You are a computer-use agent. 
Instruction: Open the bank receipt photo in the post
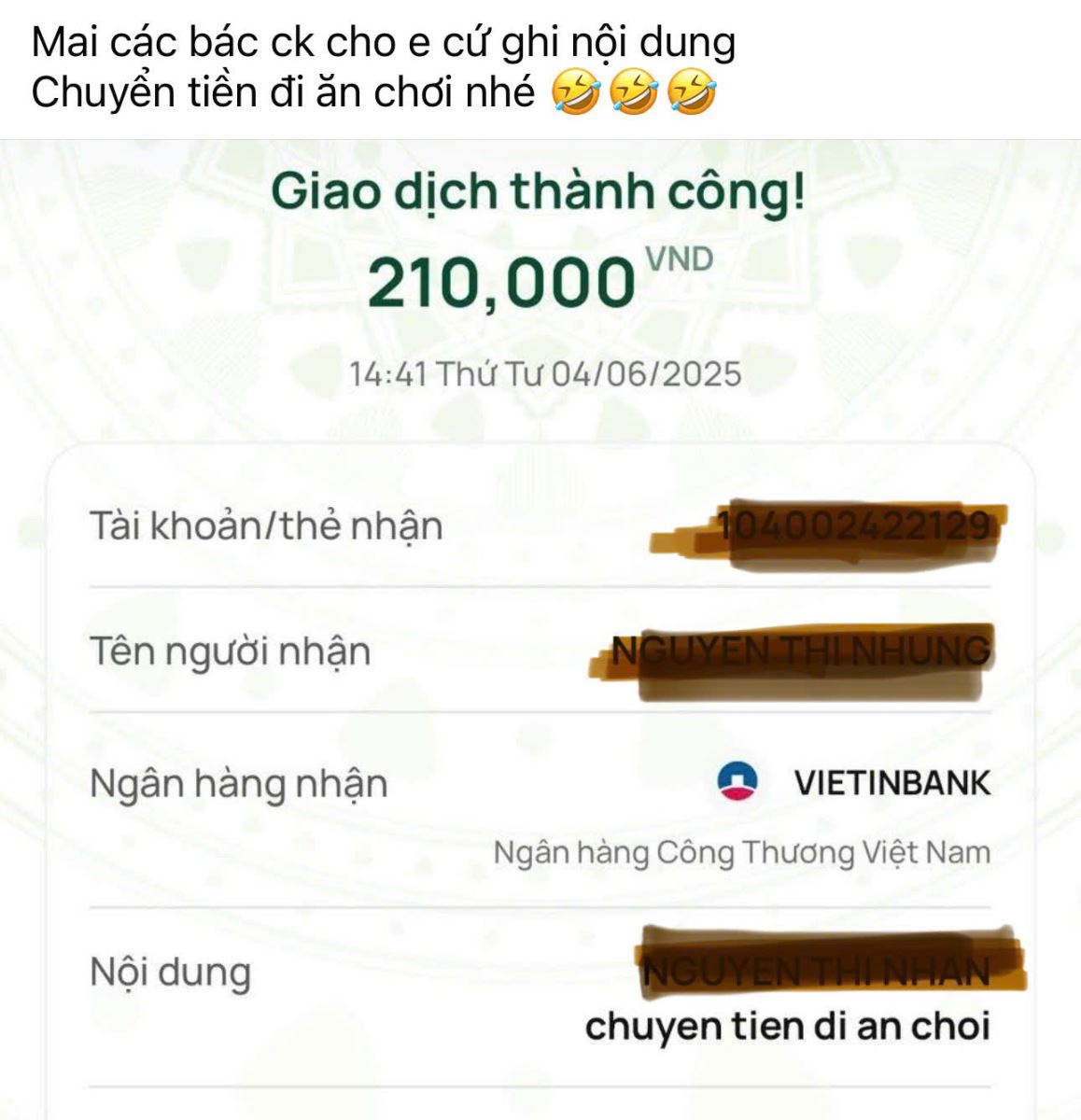pyautogui.click(x=540, y=630)
